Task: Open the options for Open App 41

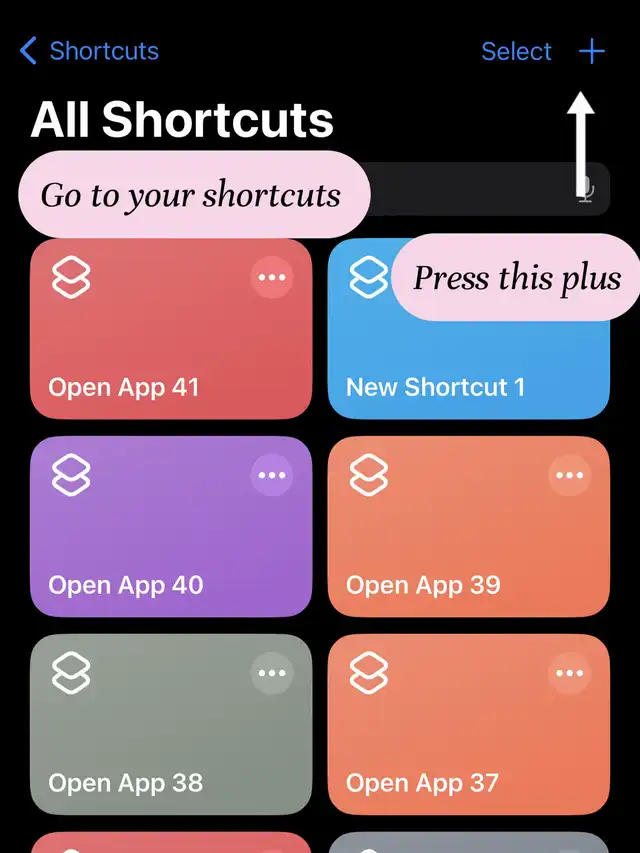Action: point(272,277)
